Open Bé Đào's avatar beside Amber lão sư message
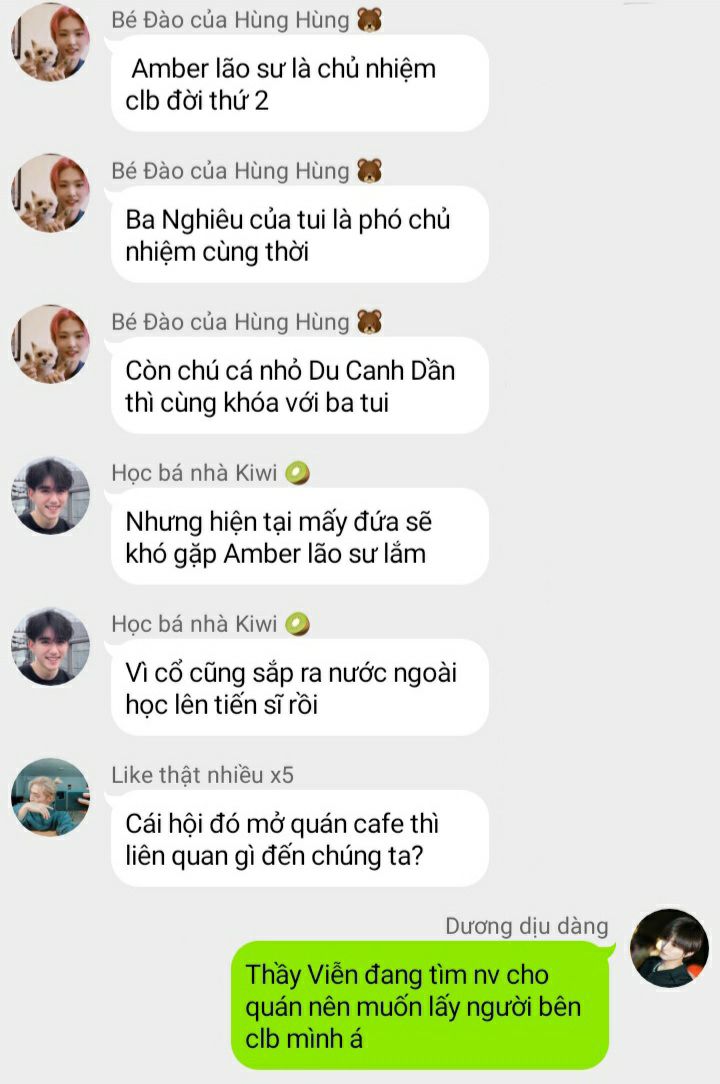This screenshot has width=720, height=1084. click(x=50, y=43)
